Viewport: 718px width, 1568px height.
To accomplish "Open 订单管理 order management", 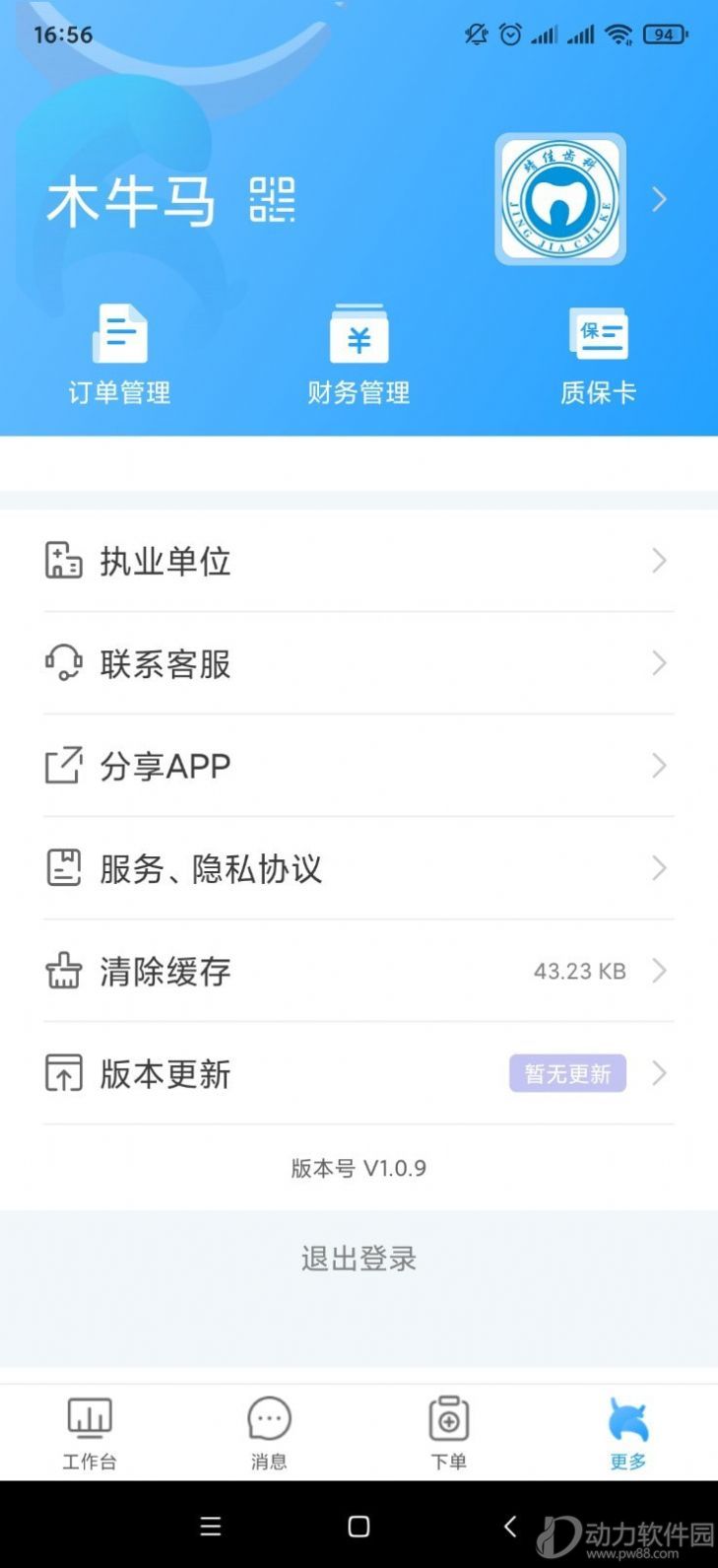I will coord(119,357).
